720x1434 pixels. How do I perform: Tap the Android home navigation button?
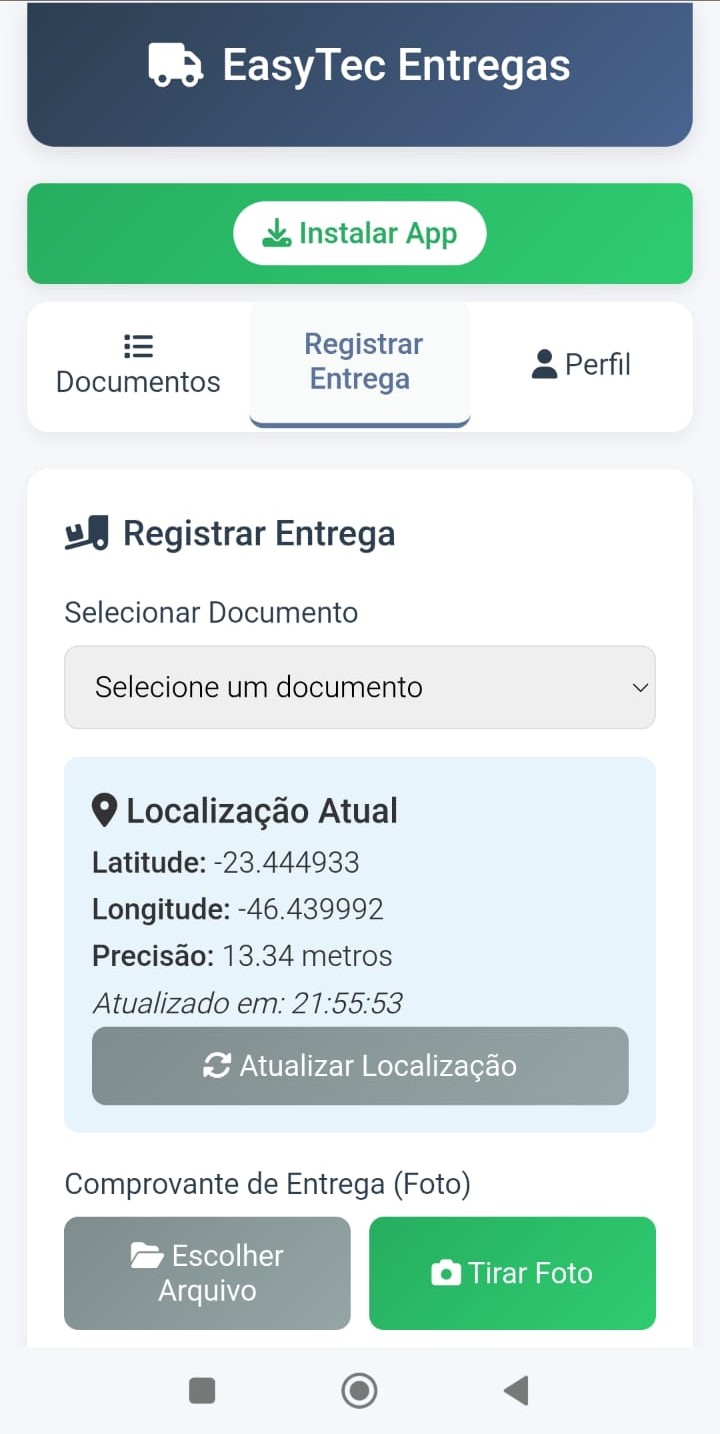(360, 1390)
